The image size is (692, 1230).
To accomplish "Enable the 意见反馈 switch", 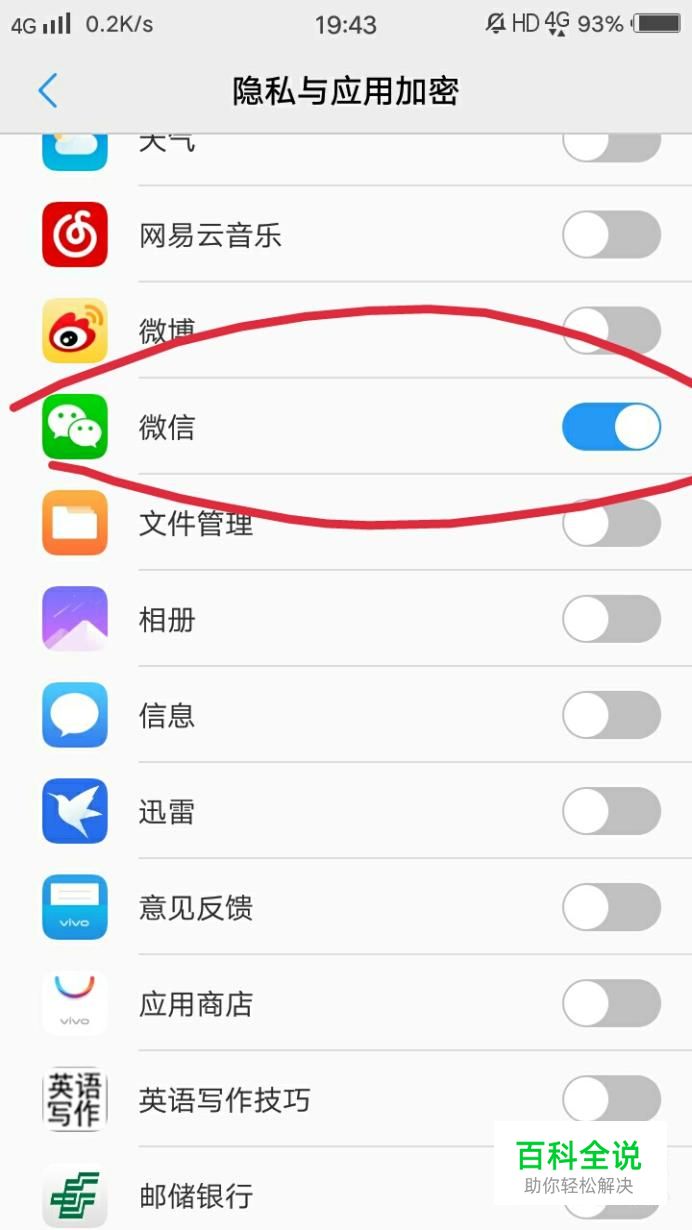I will pos(611,907).
